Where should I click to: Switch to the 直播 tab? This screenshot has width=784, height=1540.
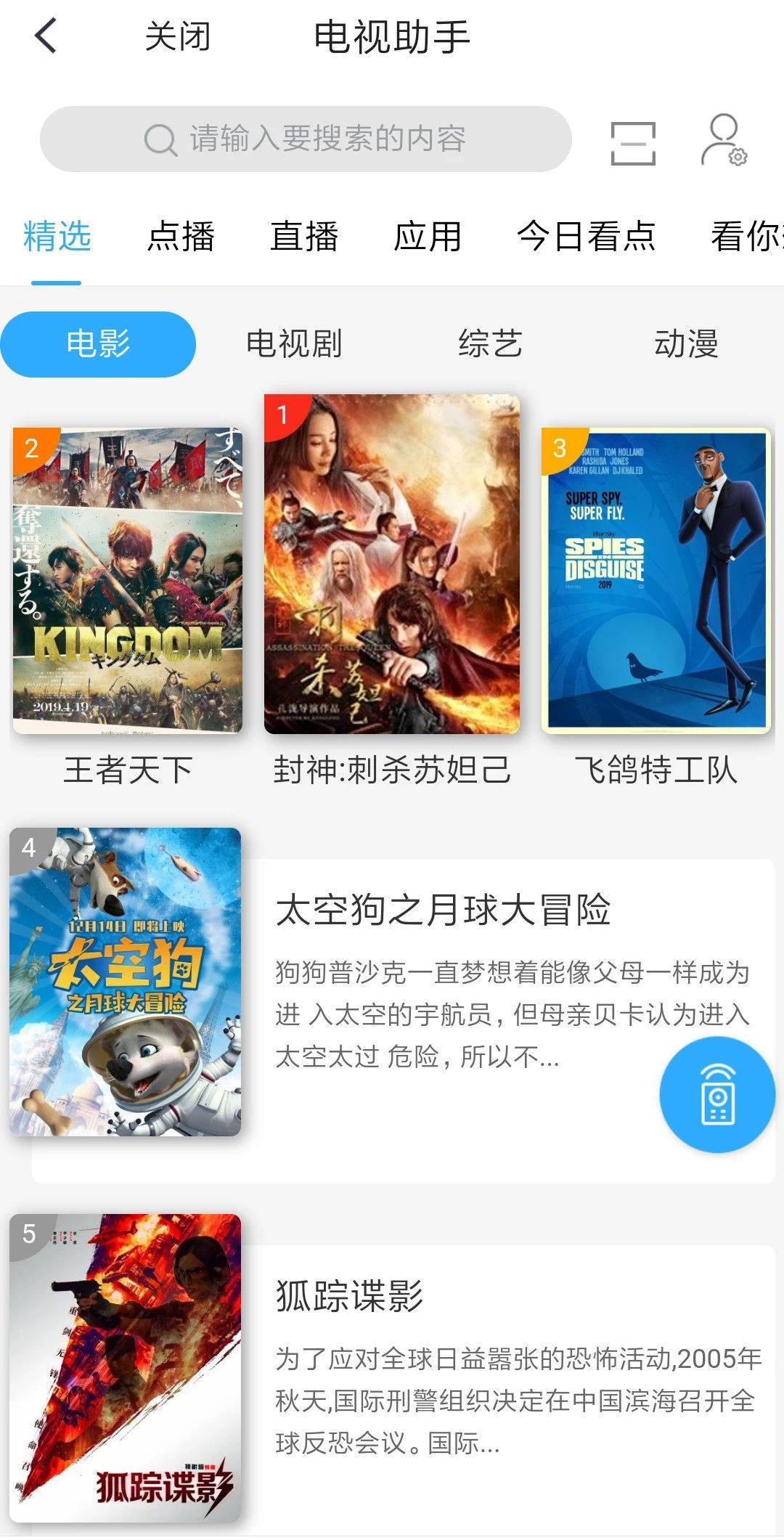click(x=304, y=237)
